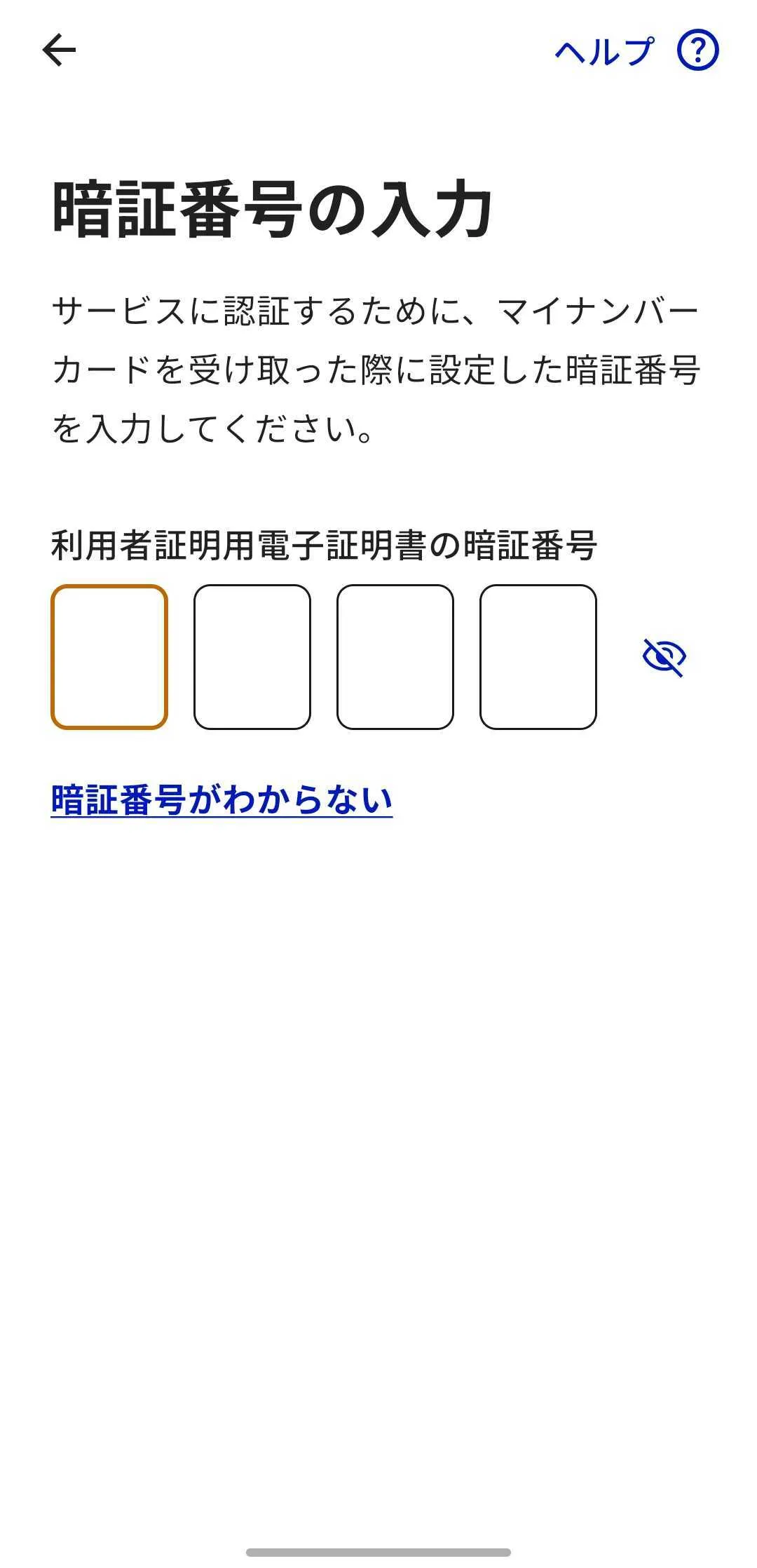Select the fourth PIN digit box
Viewport: 757px width, 1568px height.
(x=538, y=657)
